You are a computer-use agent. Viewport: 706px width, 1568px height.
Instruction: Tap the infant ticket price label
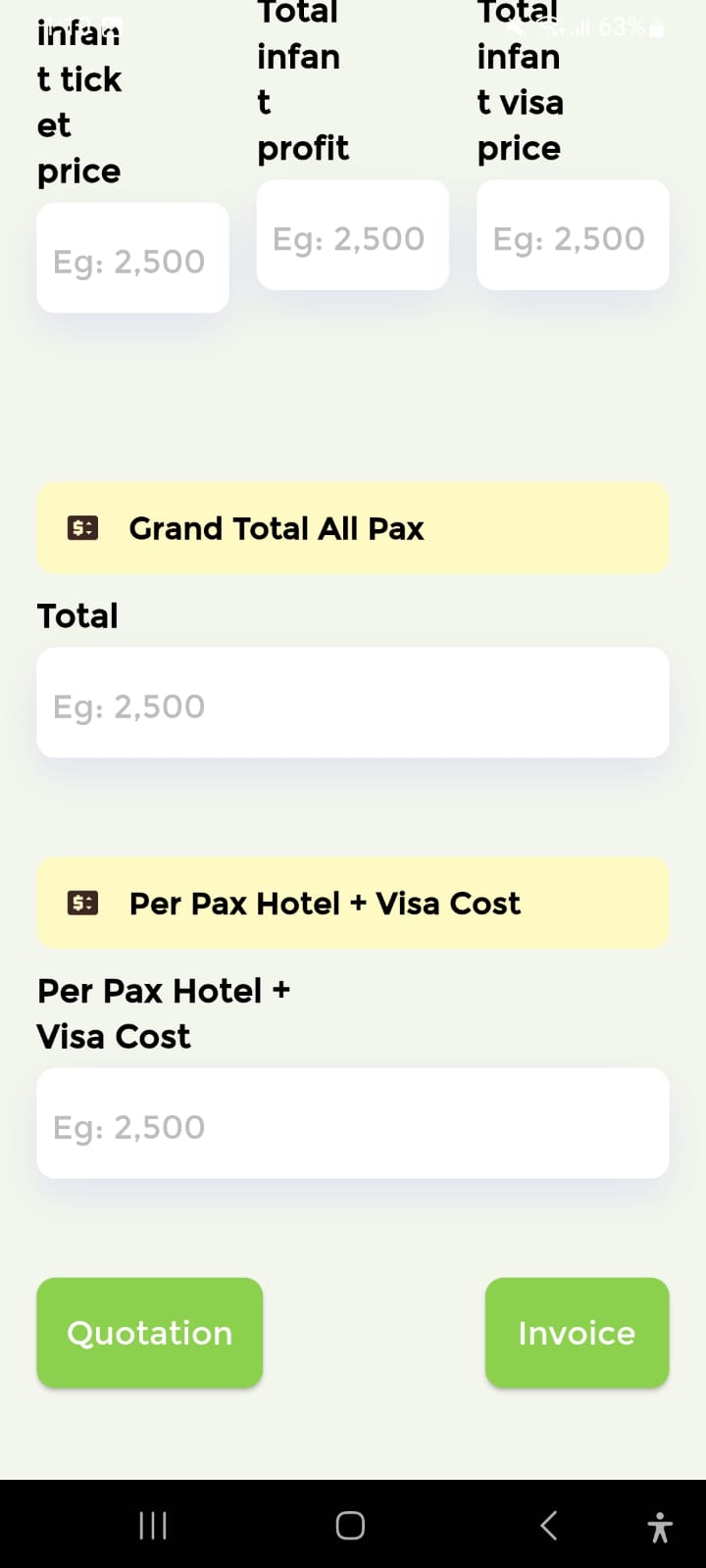point(79,101)
